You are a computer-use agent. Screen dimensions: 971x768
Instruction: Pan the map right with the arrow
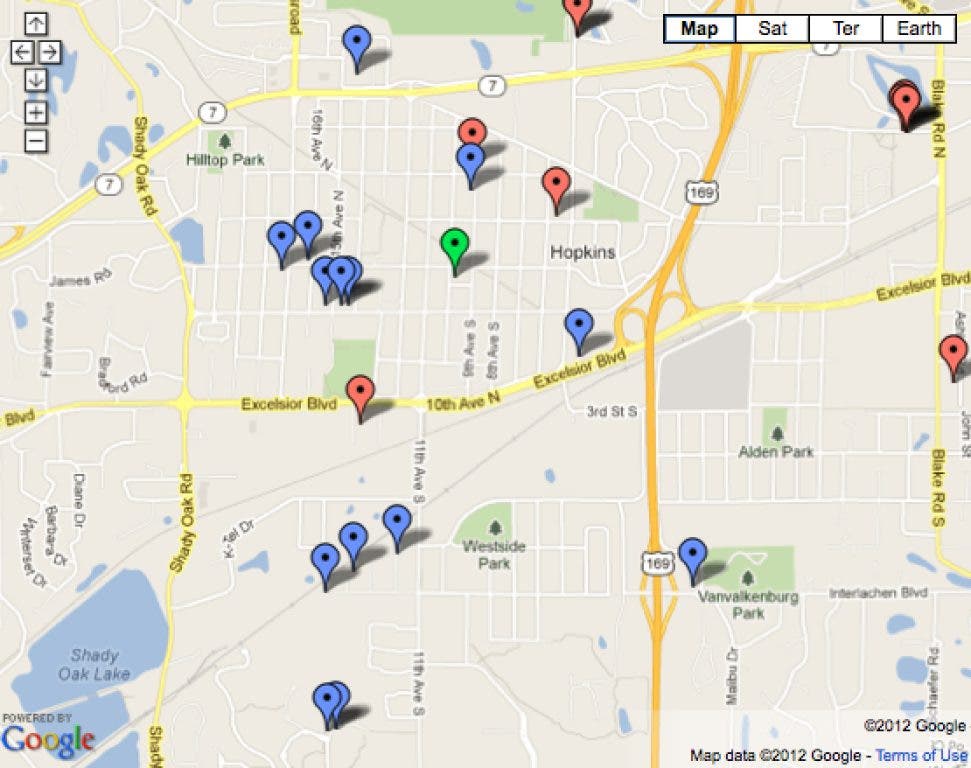(49, 52)
